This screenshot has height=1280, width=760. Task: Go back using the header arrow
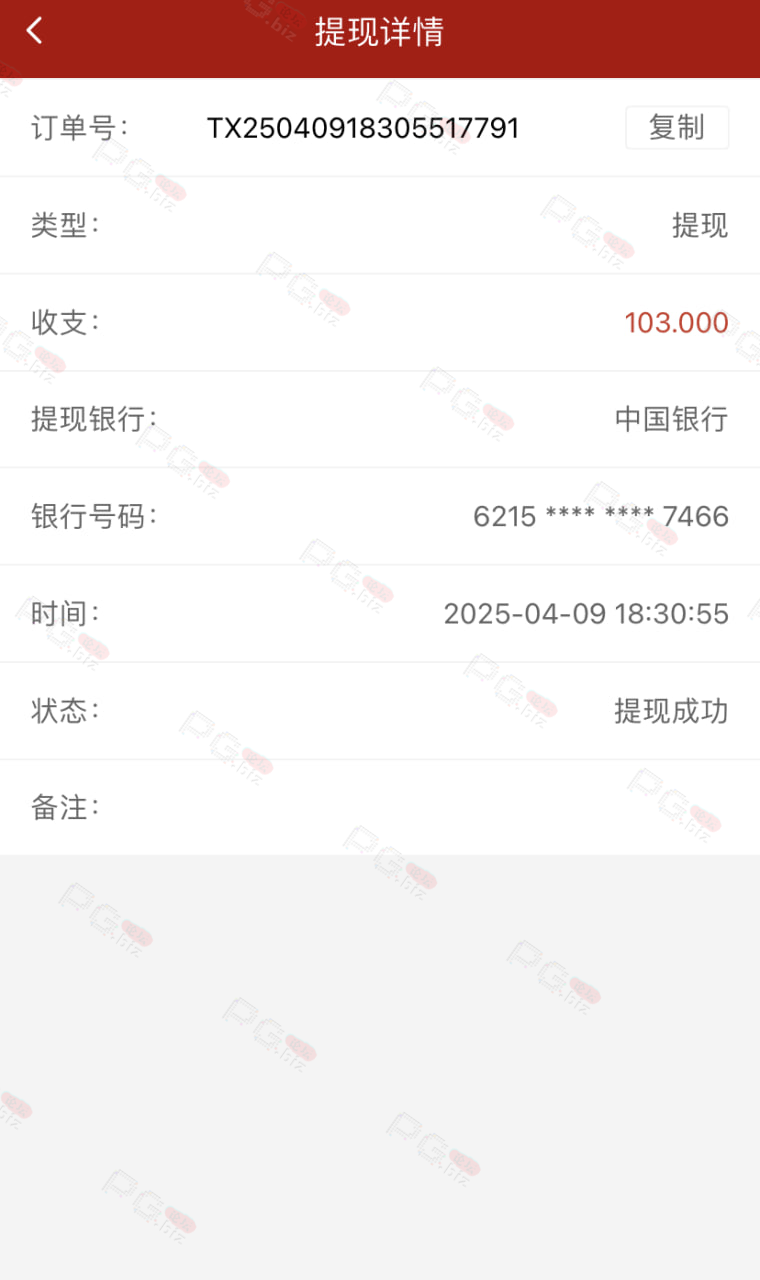35,31
